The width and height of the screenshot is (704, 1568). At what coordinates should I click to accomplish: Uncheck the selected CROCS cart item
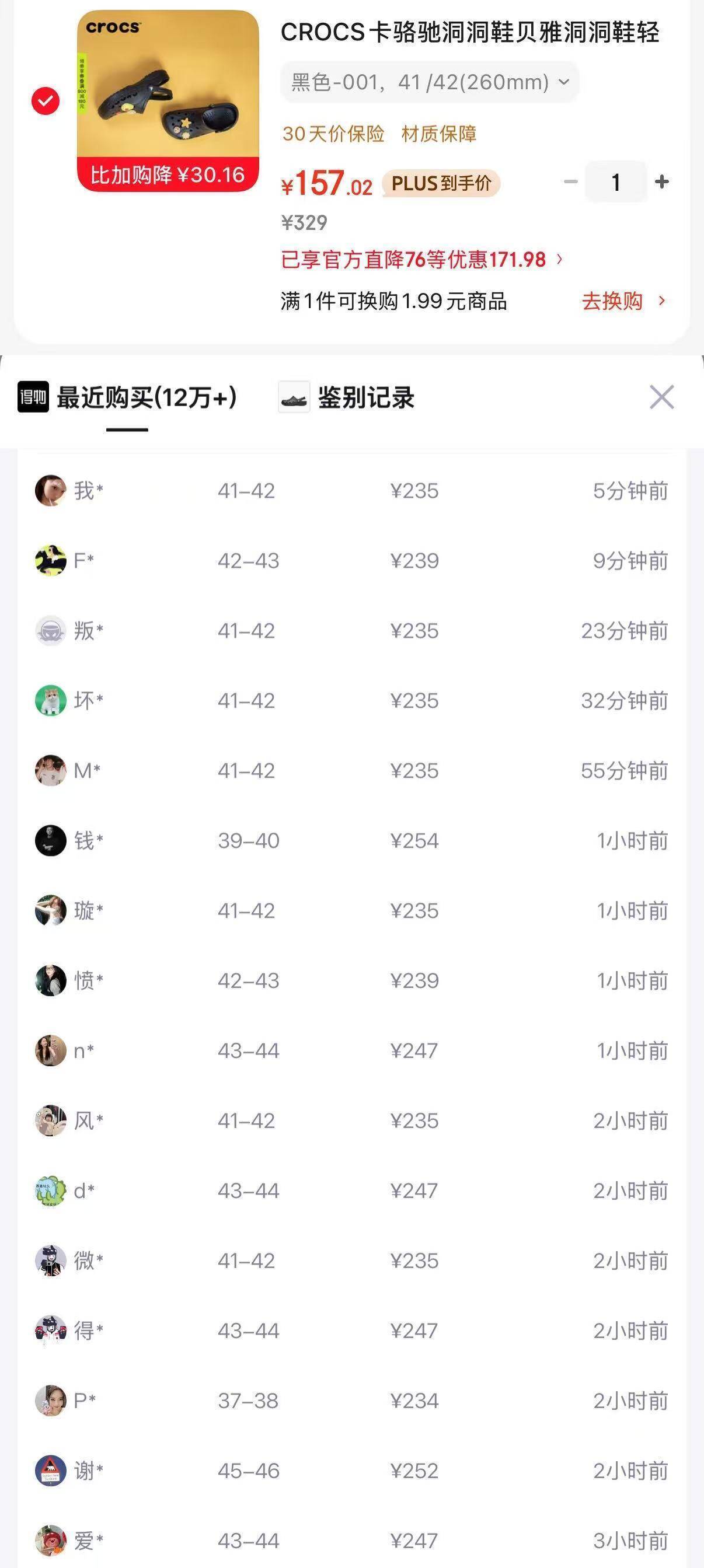[x=46, y=101]
